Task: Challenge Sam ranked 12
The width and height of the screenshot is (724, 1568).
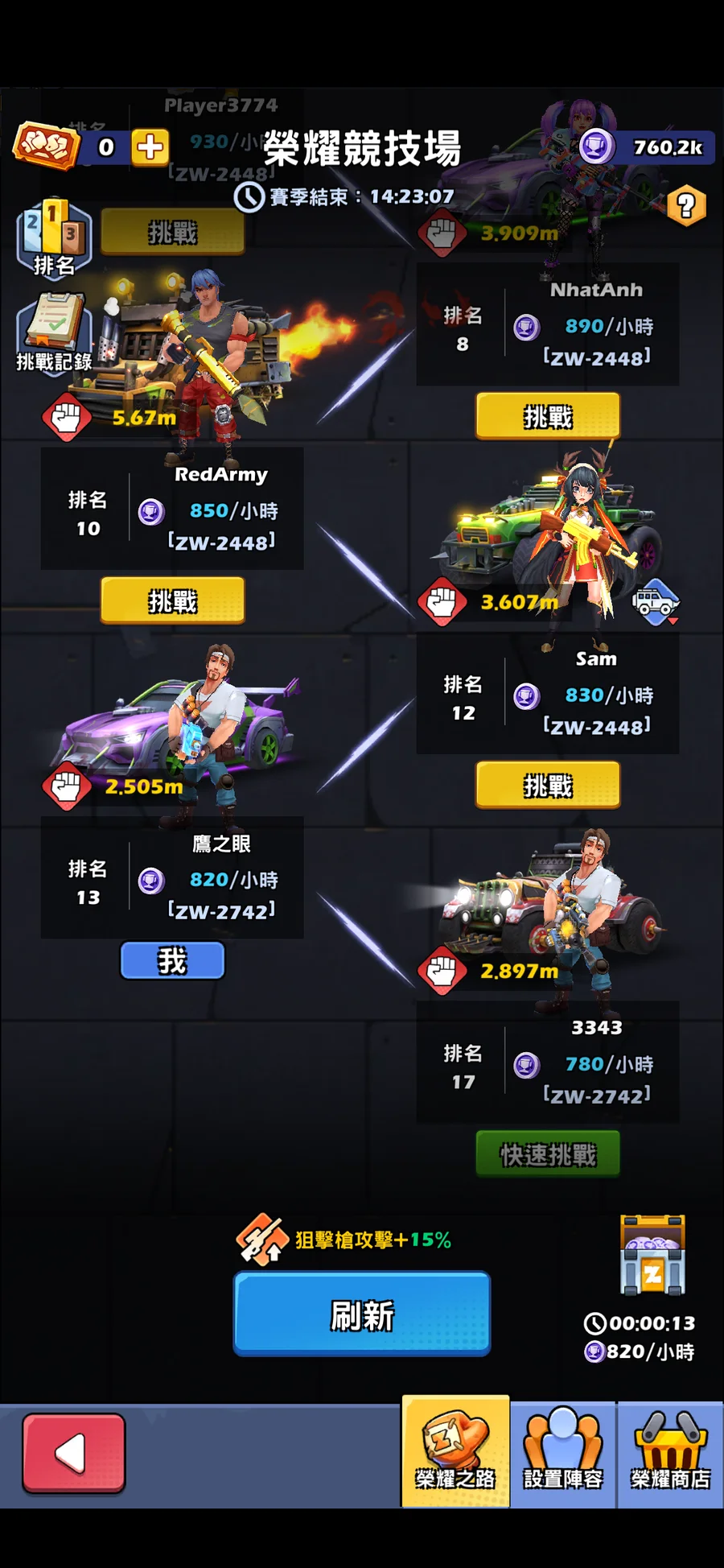Action: click(x=548, y=785)
